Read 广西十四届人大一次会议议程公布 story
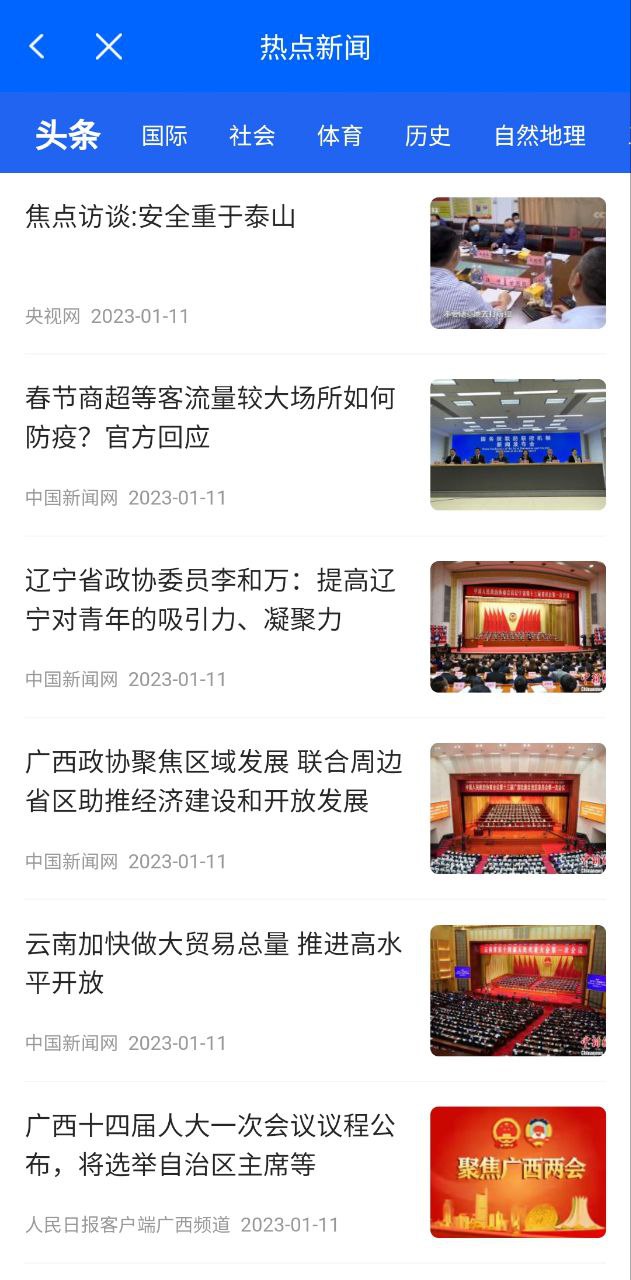 coord(210,1145)
